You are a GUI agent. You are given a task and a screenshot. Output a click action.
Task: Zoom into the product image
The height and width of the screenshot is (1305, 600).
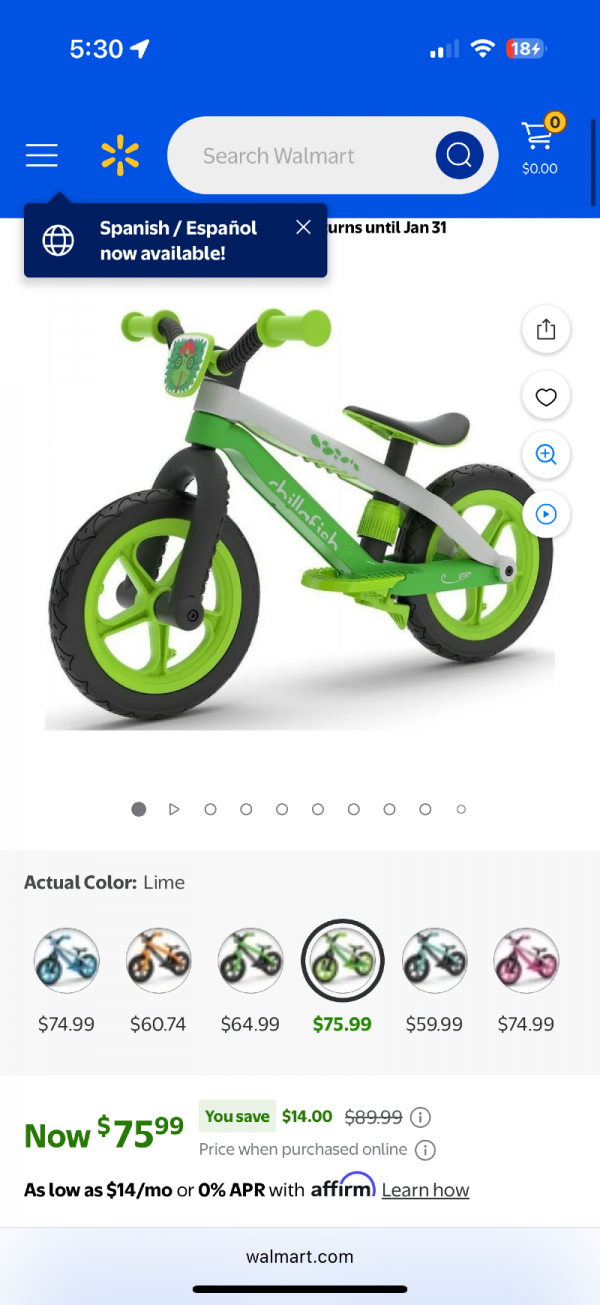pyautogui.click(x=546, y=455)
